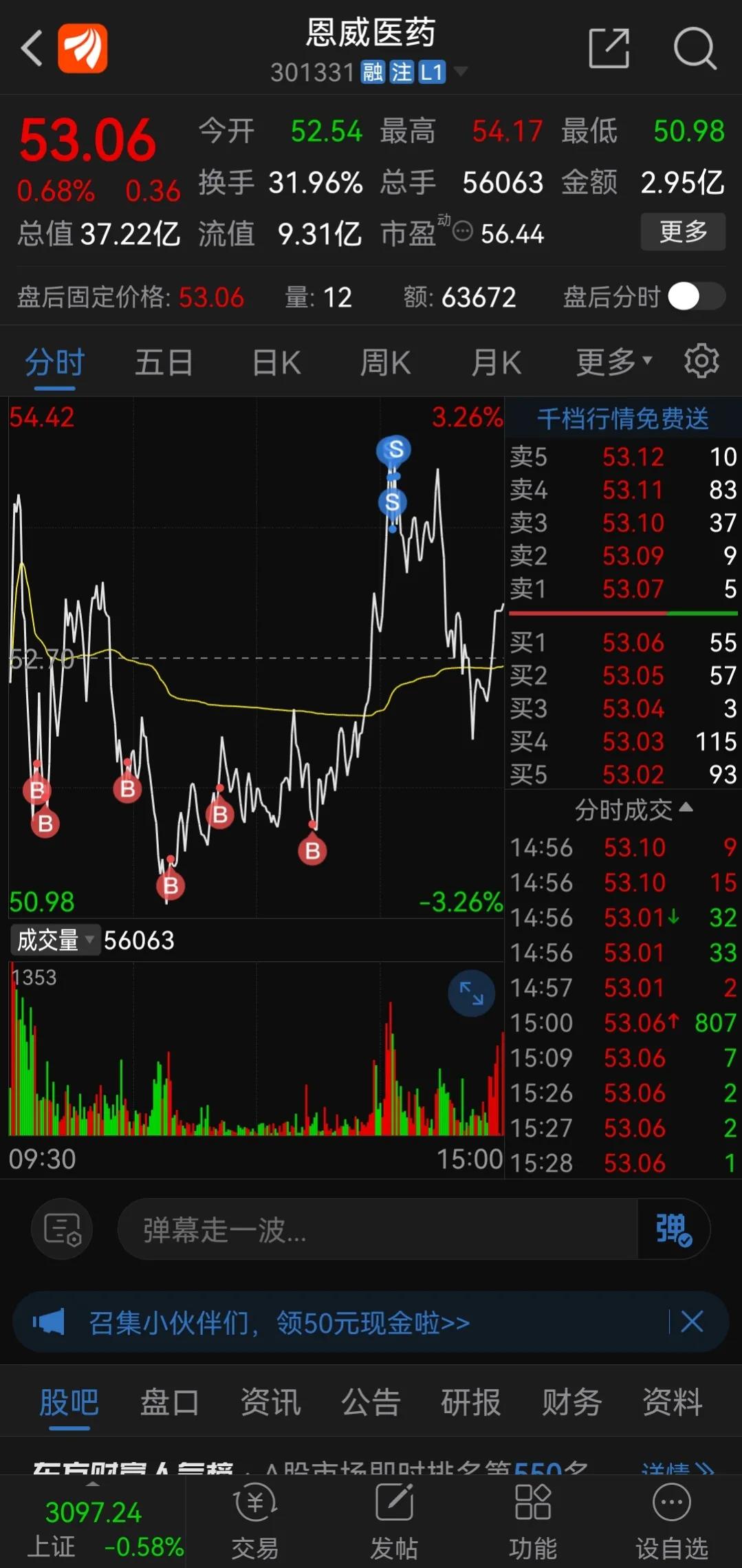Viewport: 742px width, 1568px height.
Task: Open chart settings gear icon
Action: (x=701, y=361)
